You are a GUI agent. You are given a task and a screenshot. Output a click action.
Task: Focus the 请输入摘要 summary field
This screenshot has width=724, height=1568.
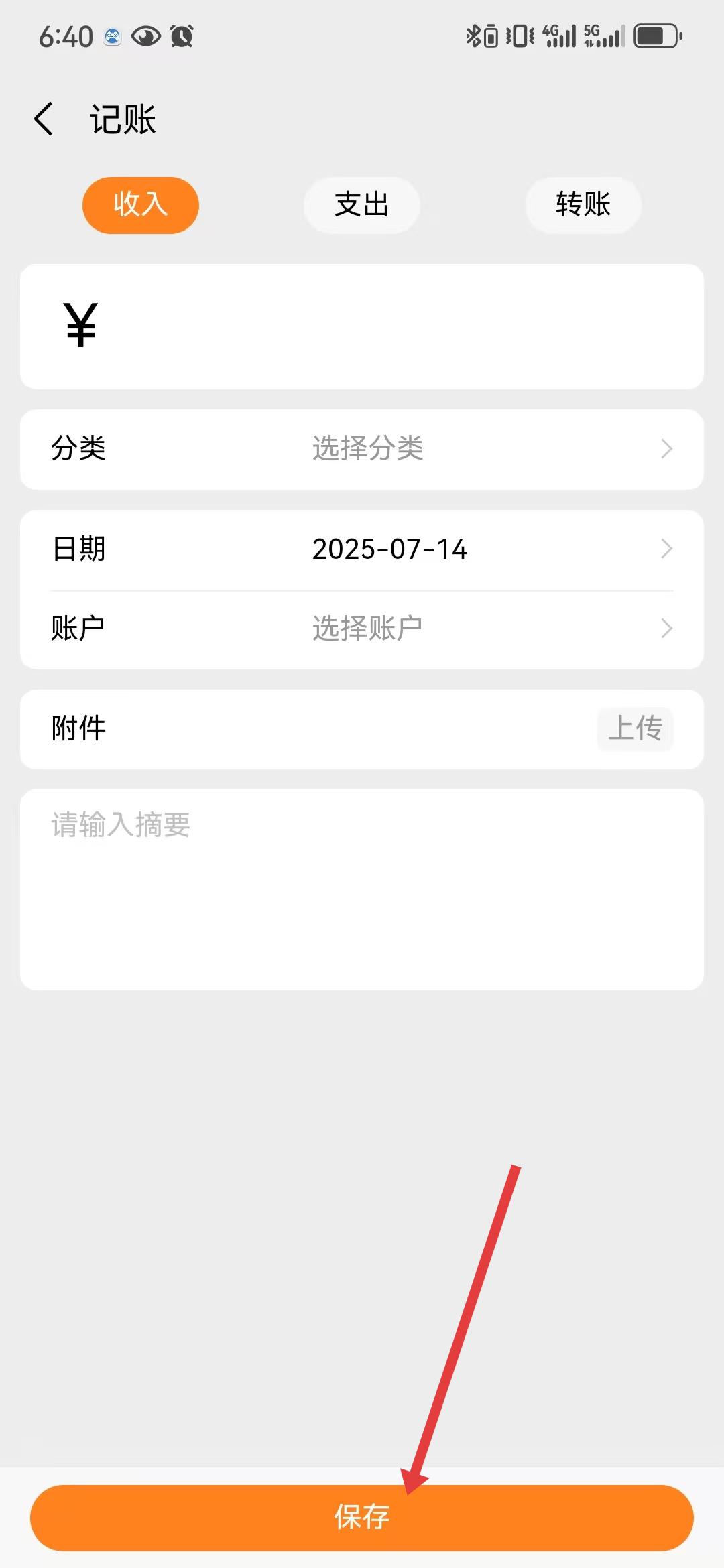click(362, 889)
